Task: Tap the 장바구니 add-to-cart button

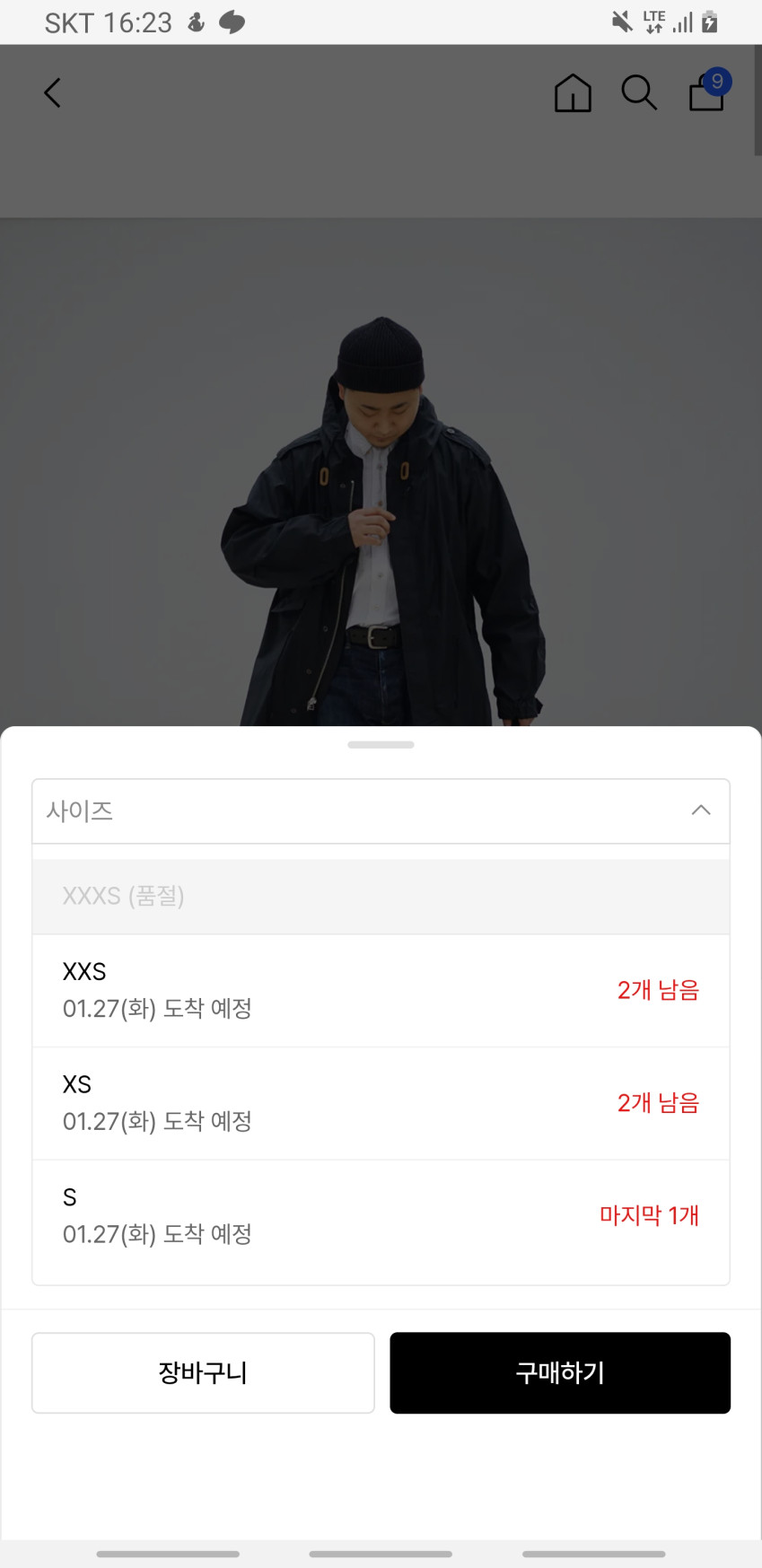Action: 203,1372
